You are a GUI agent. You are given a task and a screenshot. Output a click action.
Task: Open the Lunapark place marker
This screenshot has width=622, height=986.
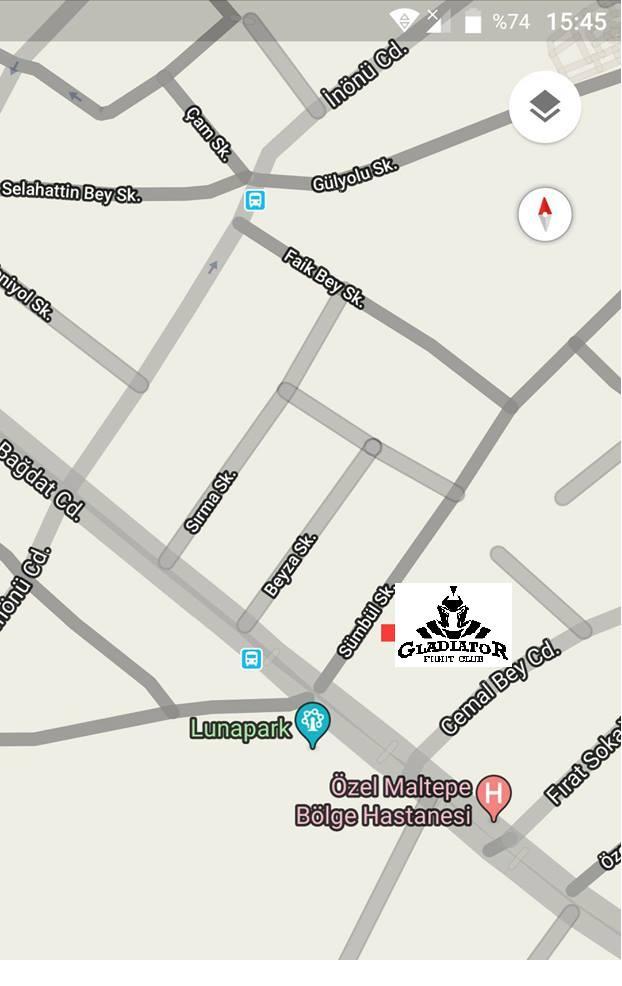313,724
